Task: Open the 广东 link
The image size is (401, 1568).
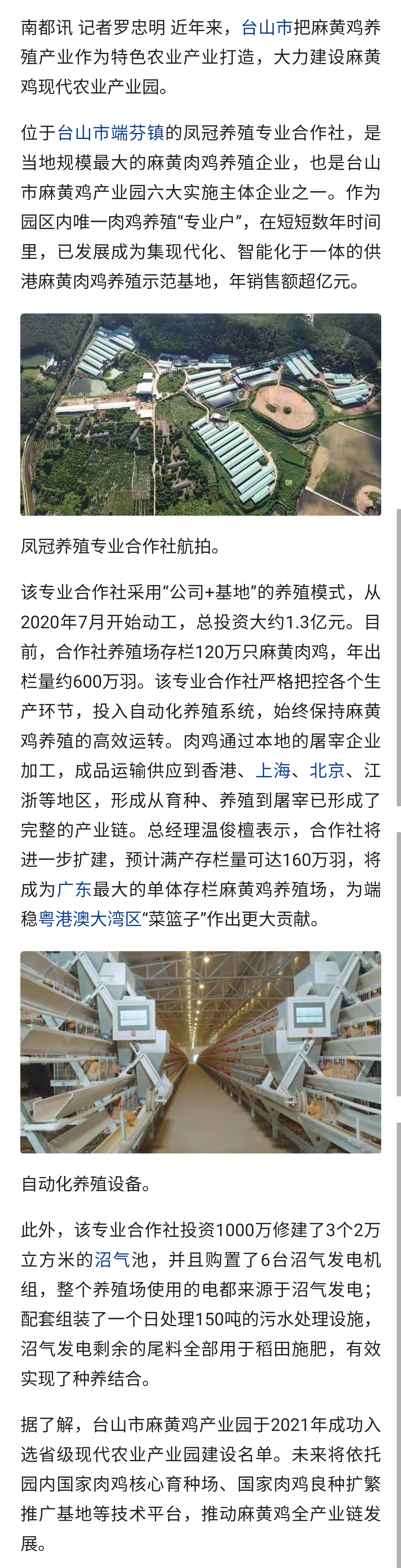Action: pos(74,889)
